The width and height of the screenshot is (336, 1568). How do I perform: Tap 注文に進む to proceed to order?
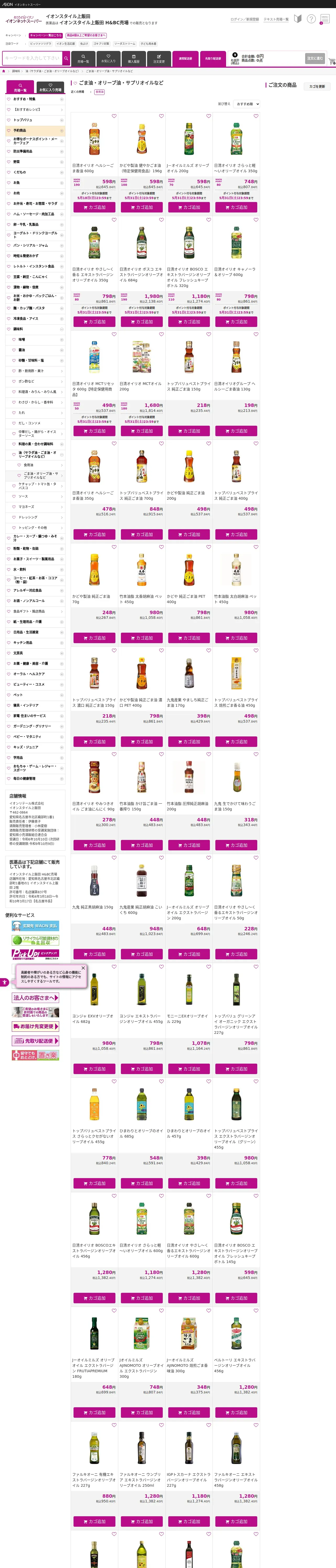[315, 59]
